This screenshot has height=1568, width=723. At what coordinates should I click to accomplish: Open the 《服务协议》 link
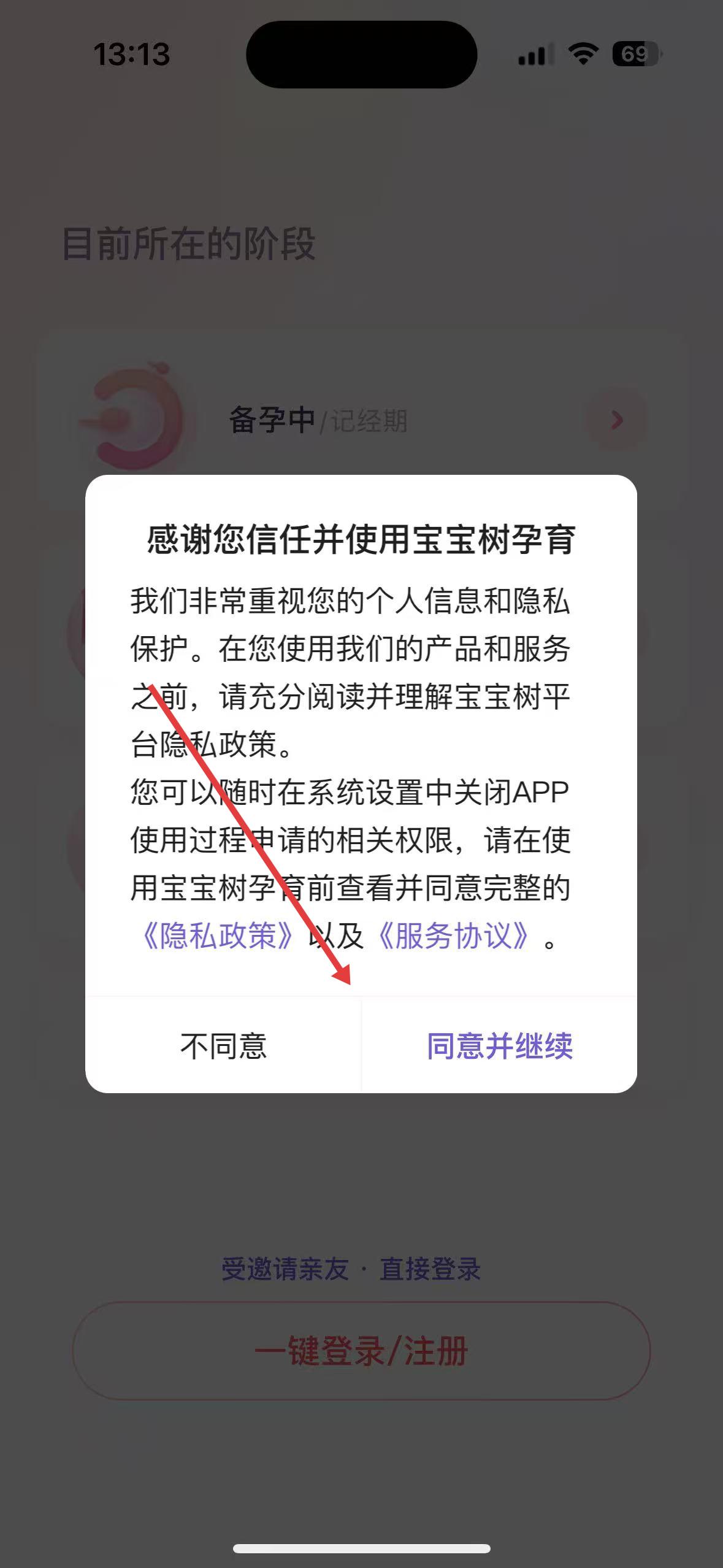tap(453, 937)
